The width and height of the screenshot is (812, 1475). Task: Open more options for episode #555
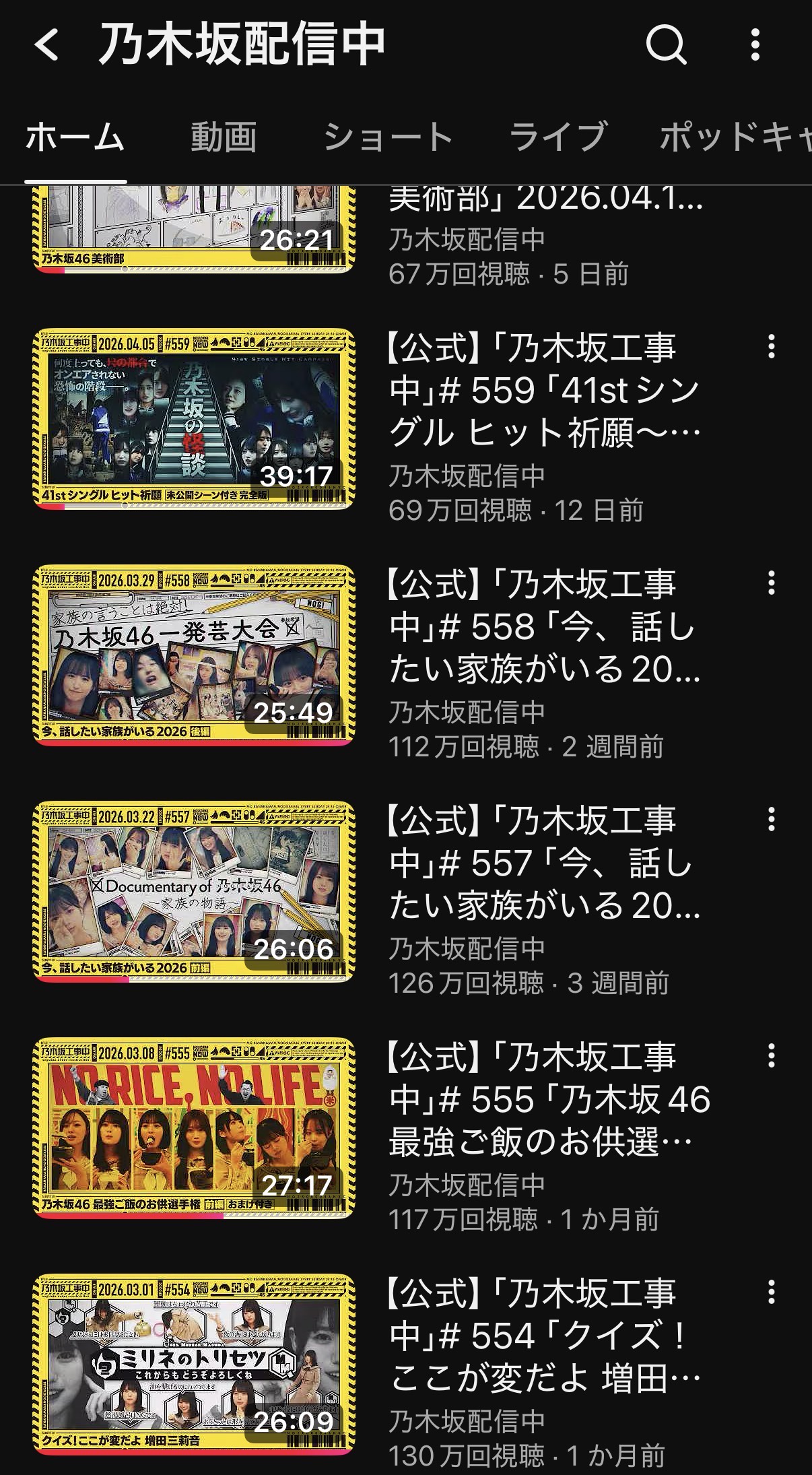click(771, 1056)
